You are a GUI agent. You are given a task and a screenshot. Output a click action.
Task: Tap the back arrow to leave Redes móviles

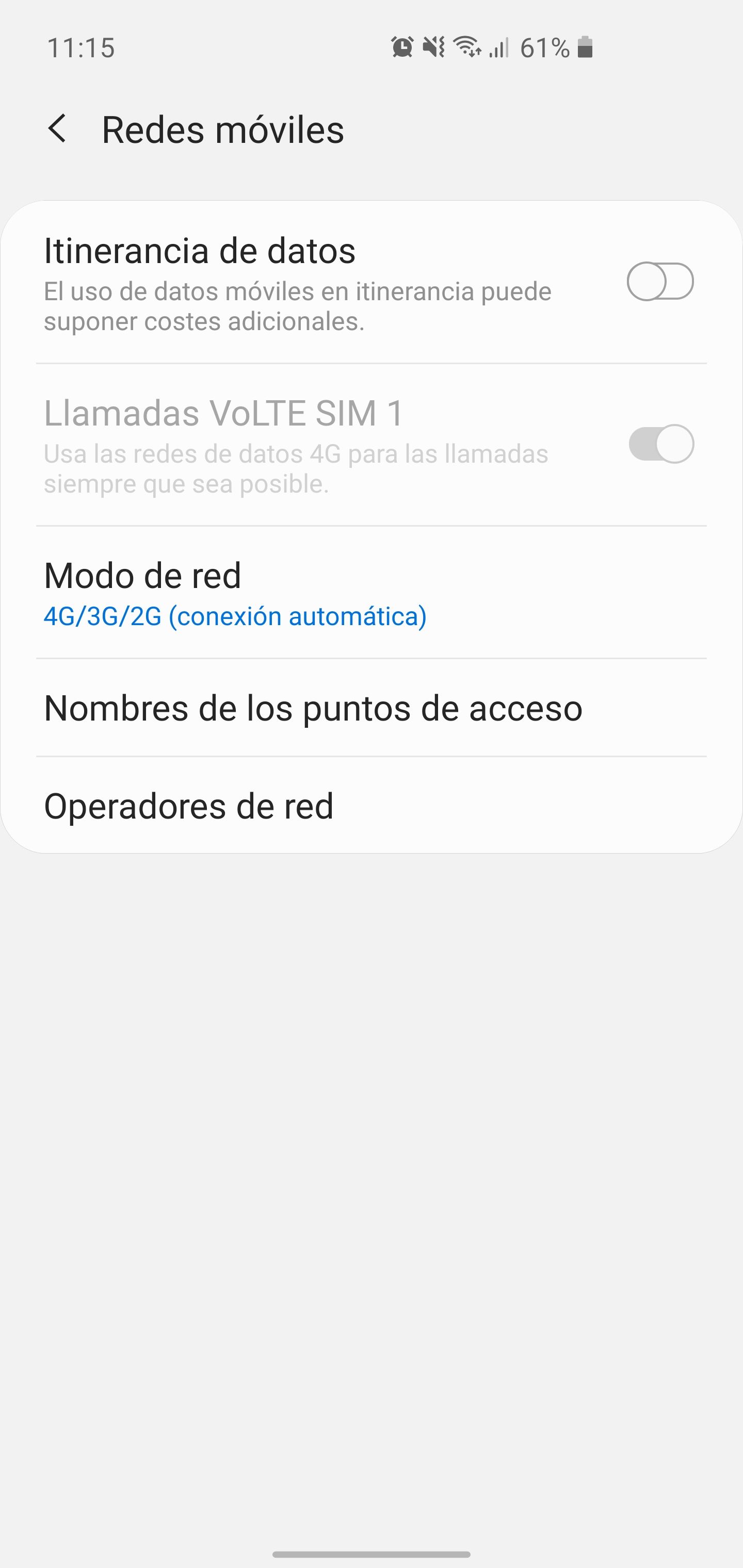click(60, 129)
